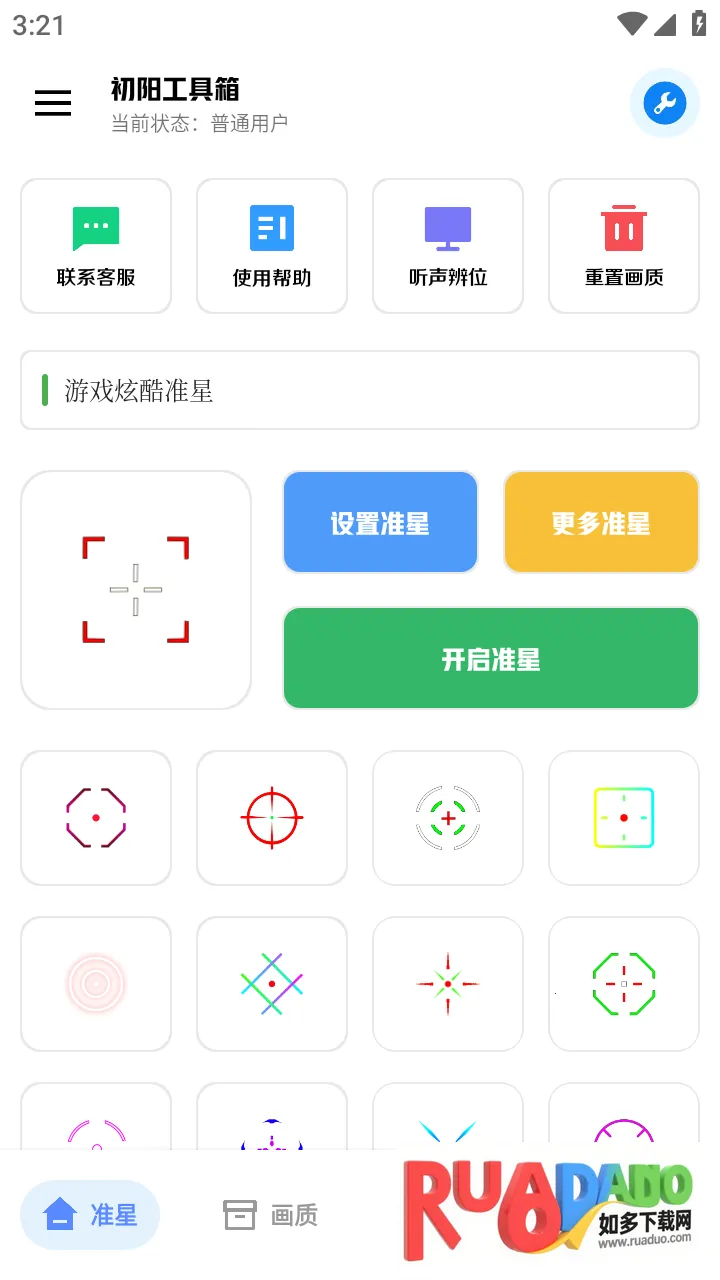Click the floating blue wrench icon
The width and height of the screenshot is (720, 1280).
click(664, 102)
